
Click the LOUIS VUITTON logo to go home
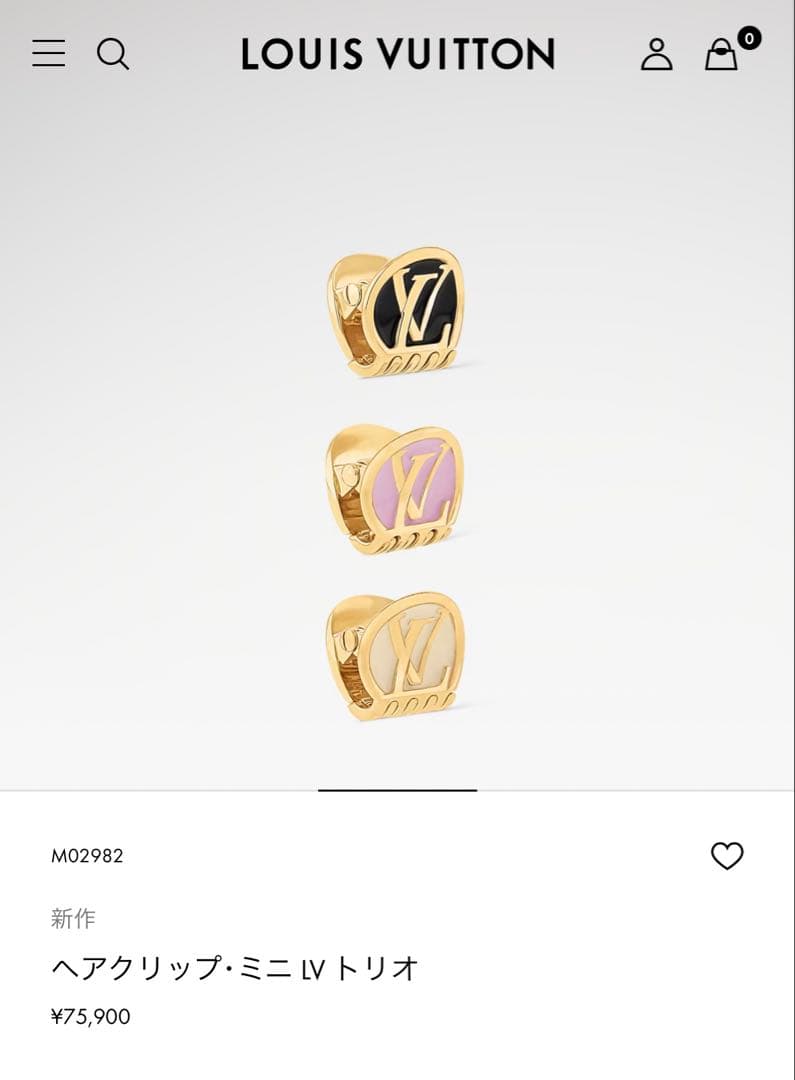397,55
